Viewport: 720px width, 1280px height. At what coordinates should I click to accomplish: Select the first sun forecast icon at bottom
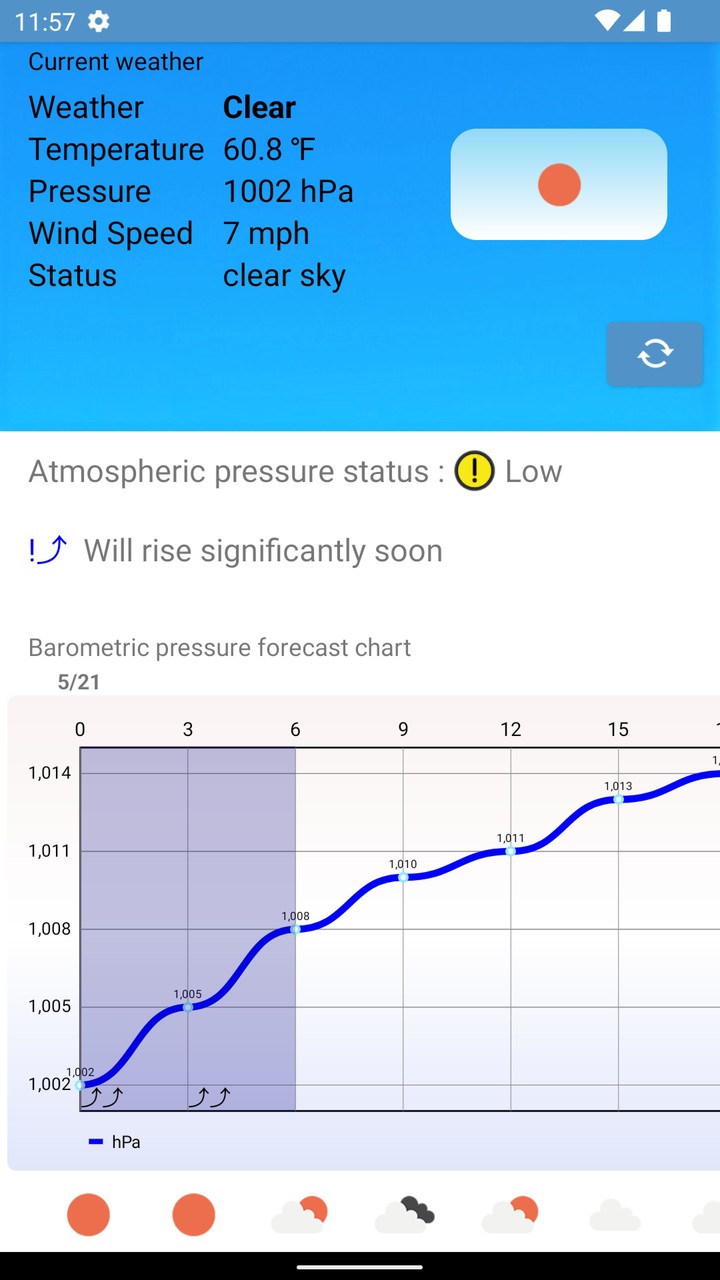click(x=89, y=1214)
